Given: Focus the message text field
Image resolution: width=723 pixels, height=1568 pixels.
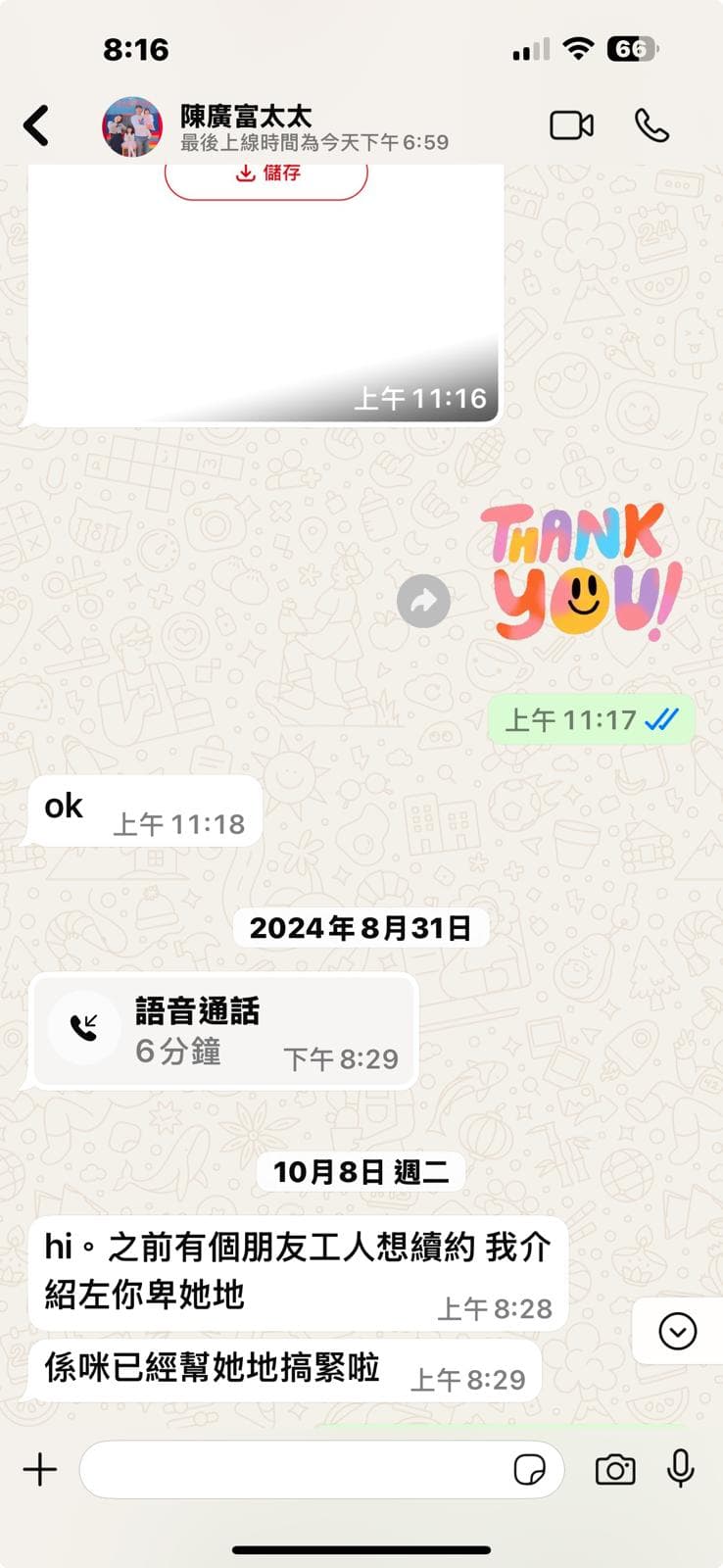Looking at the screenshot, I should [x=294, y=1470].
